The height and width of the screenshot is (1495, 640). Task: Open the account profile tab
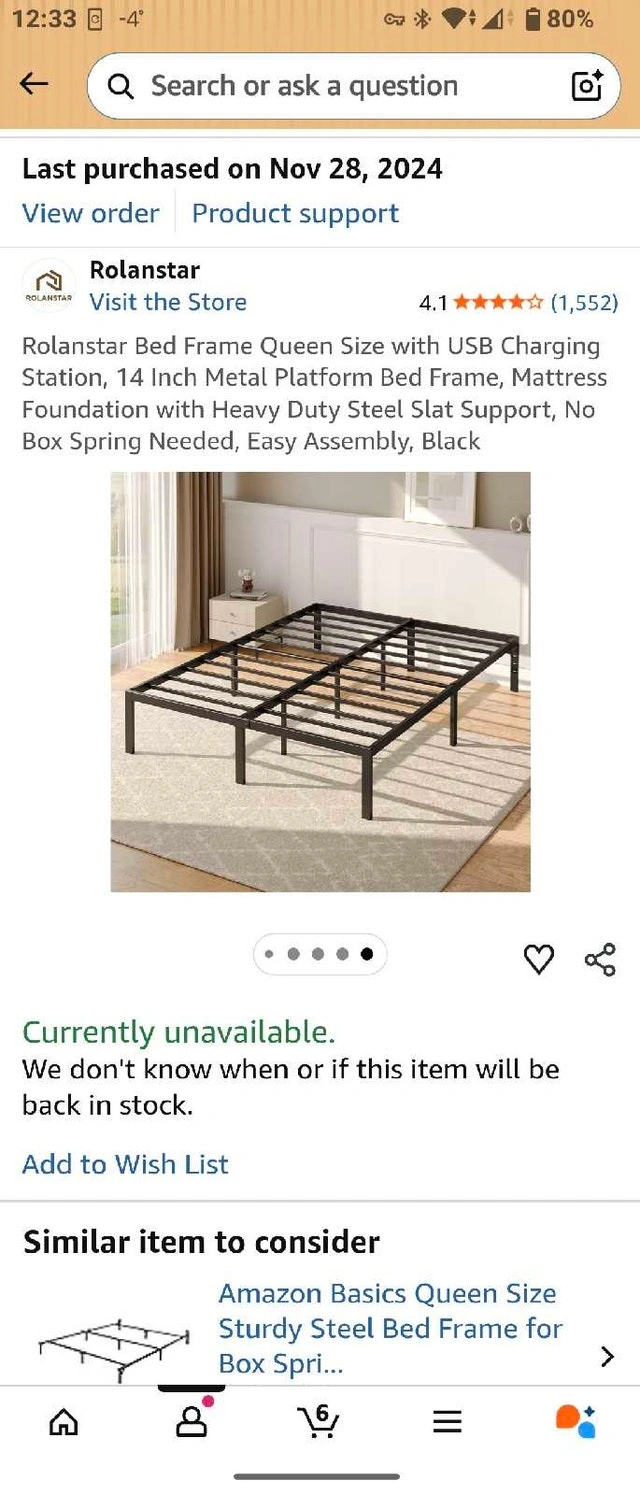click(x=191, y=1421)
